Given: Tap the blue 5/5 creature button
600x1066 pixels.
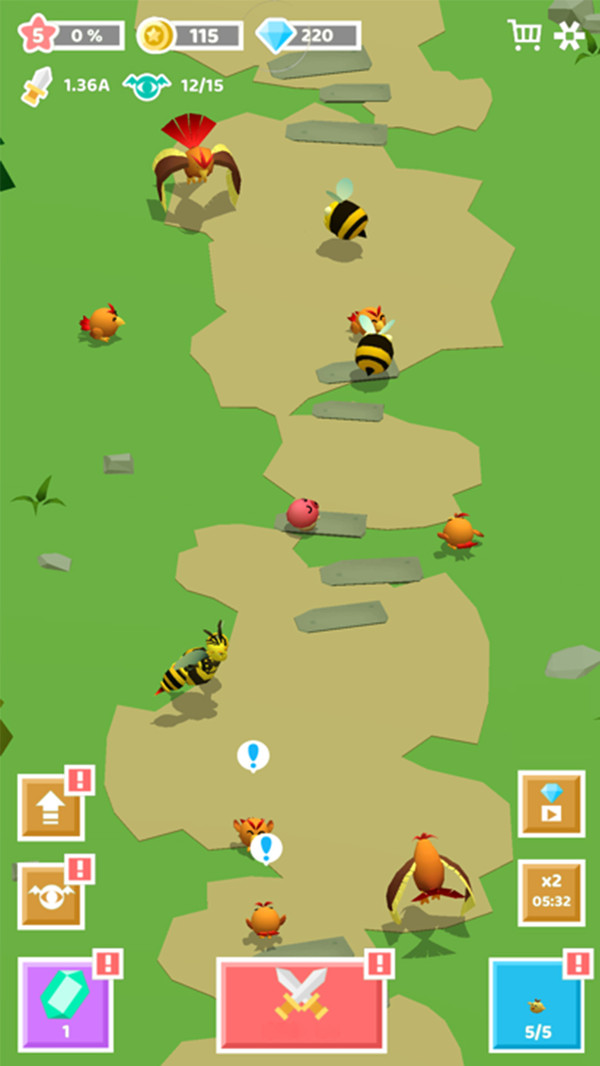Looking at the screenshot, I should (x=536, y=1003).
